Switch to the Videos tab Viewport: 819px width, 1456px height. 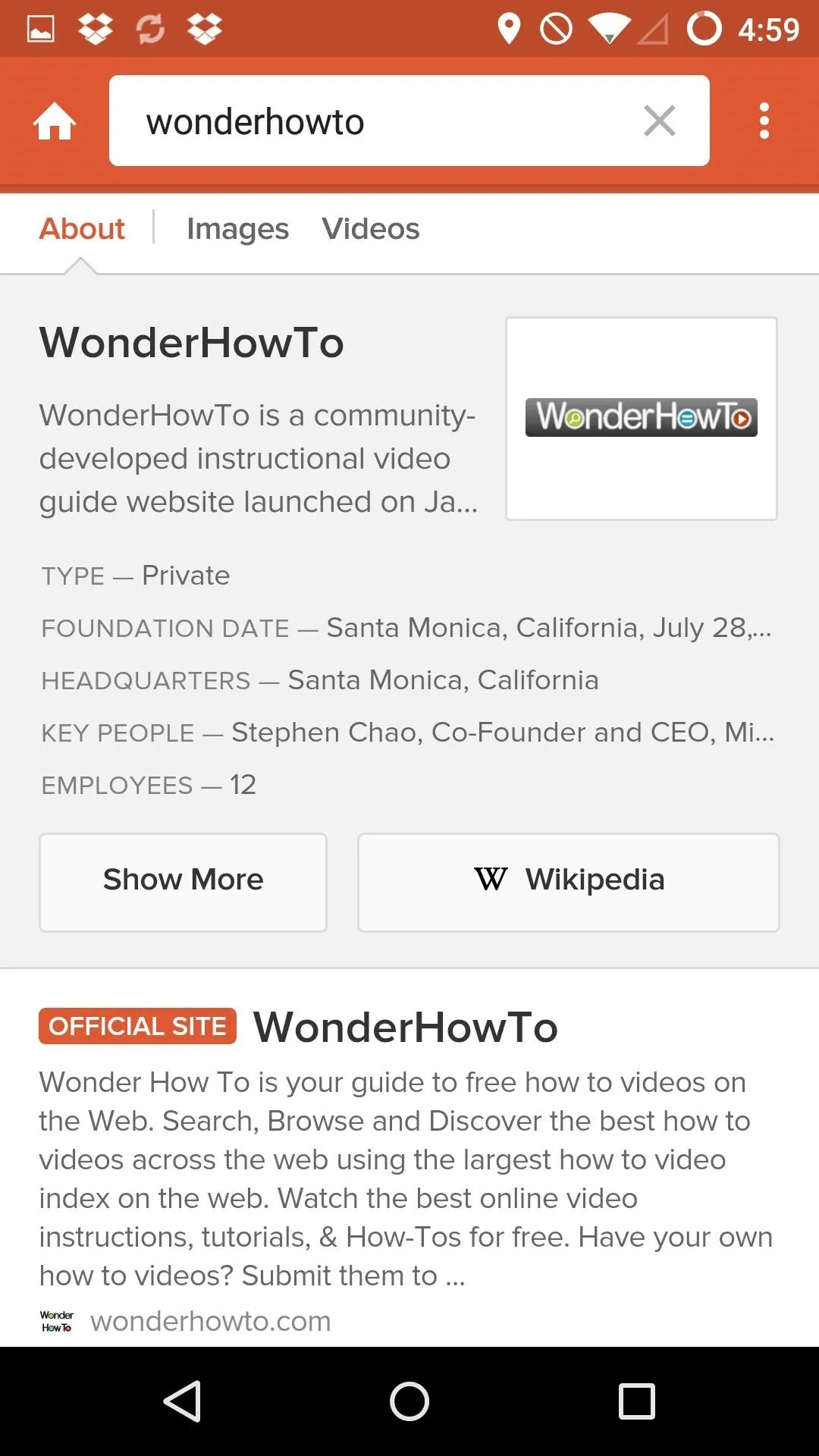[370, 228]
